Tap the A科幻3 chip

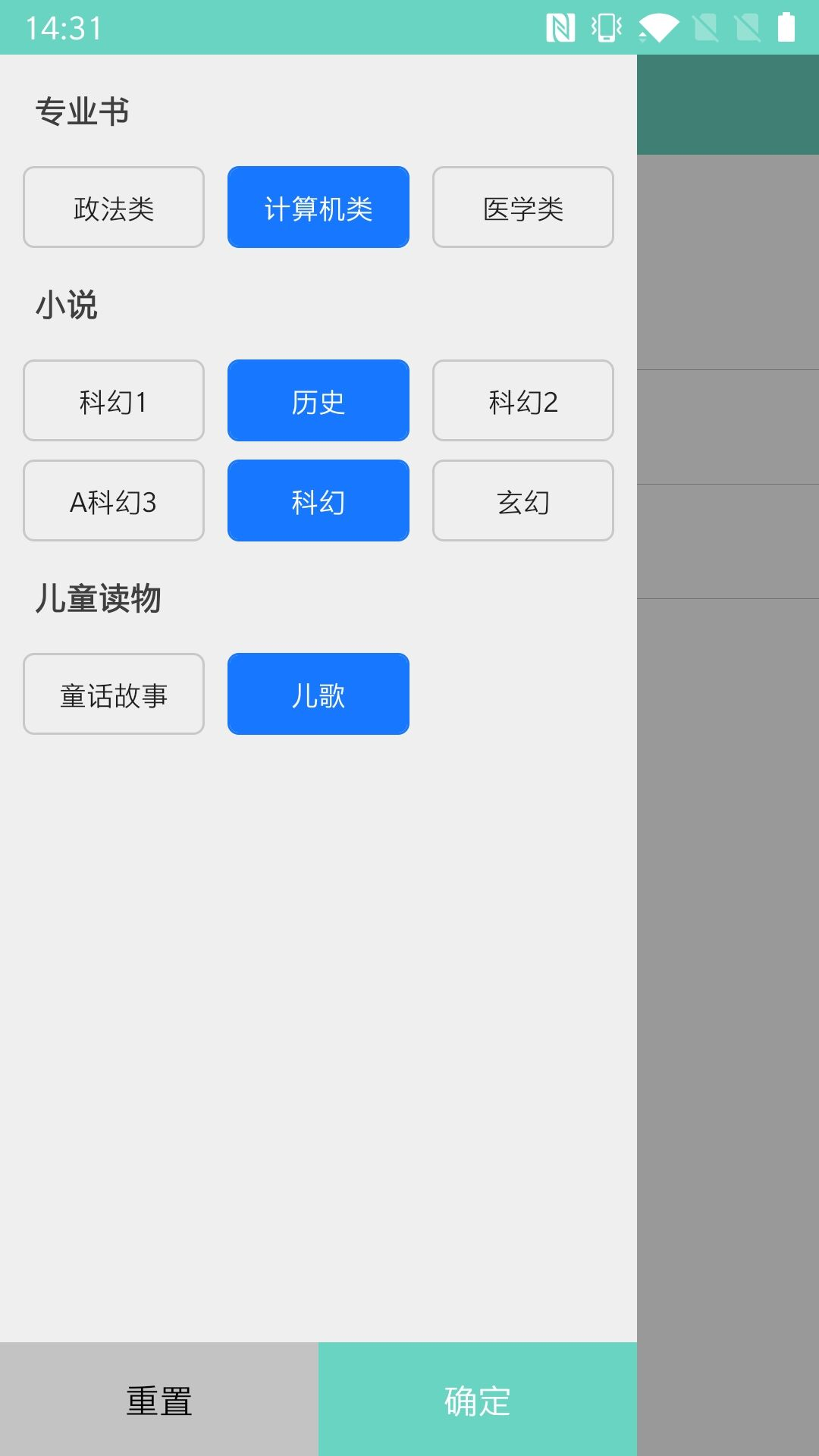pos(114,500)
